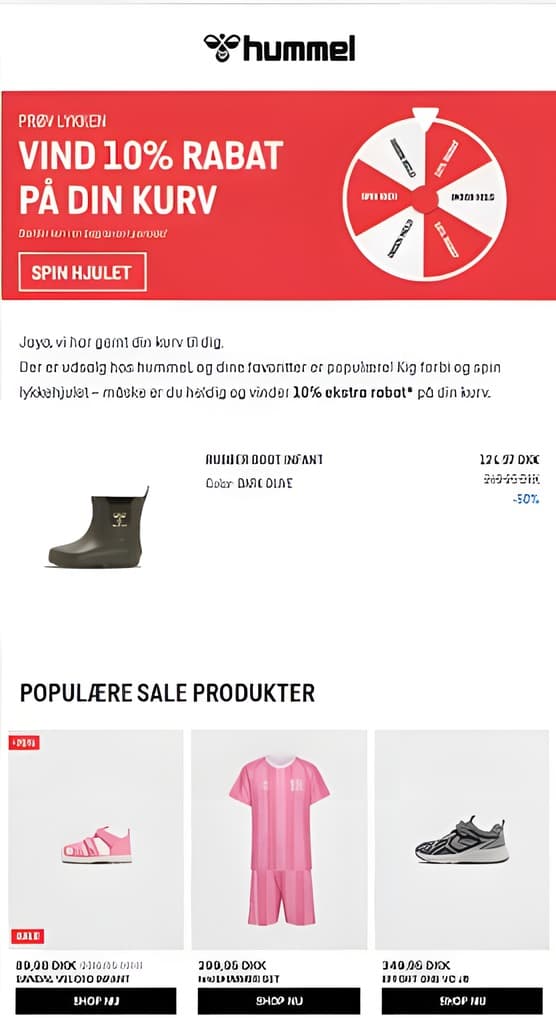
Task: Tap the SPIN HJULET button
Action: (x=82, y=272)
